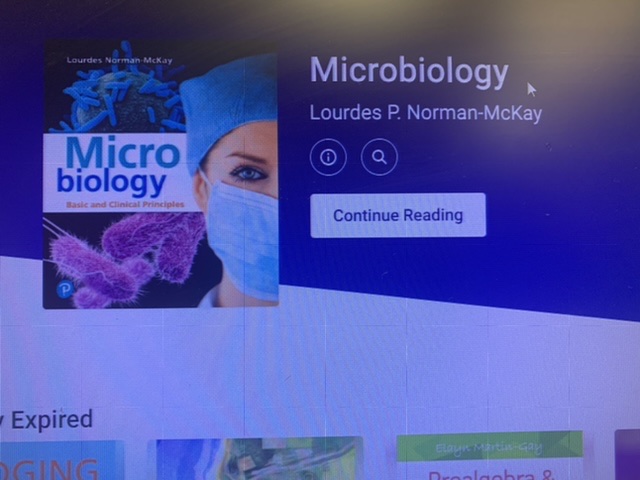The image size is (640, 480).
Task: Open the Microbiology book cover
Action: coord(160,178)
